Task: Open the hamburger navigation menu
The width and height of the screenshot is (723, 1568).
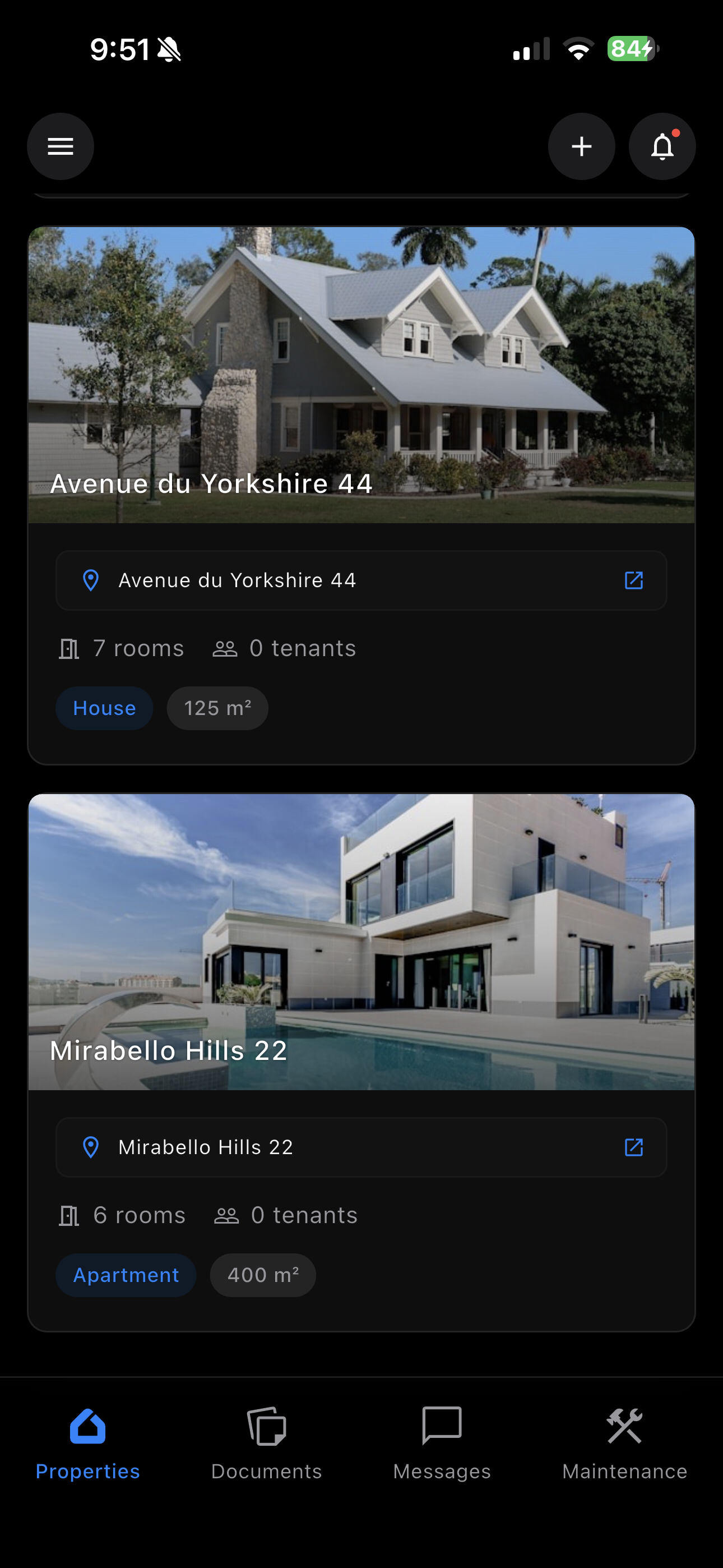Action: coord(61,146)
